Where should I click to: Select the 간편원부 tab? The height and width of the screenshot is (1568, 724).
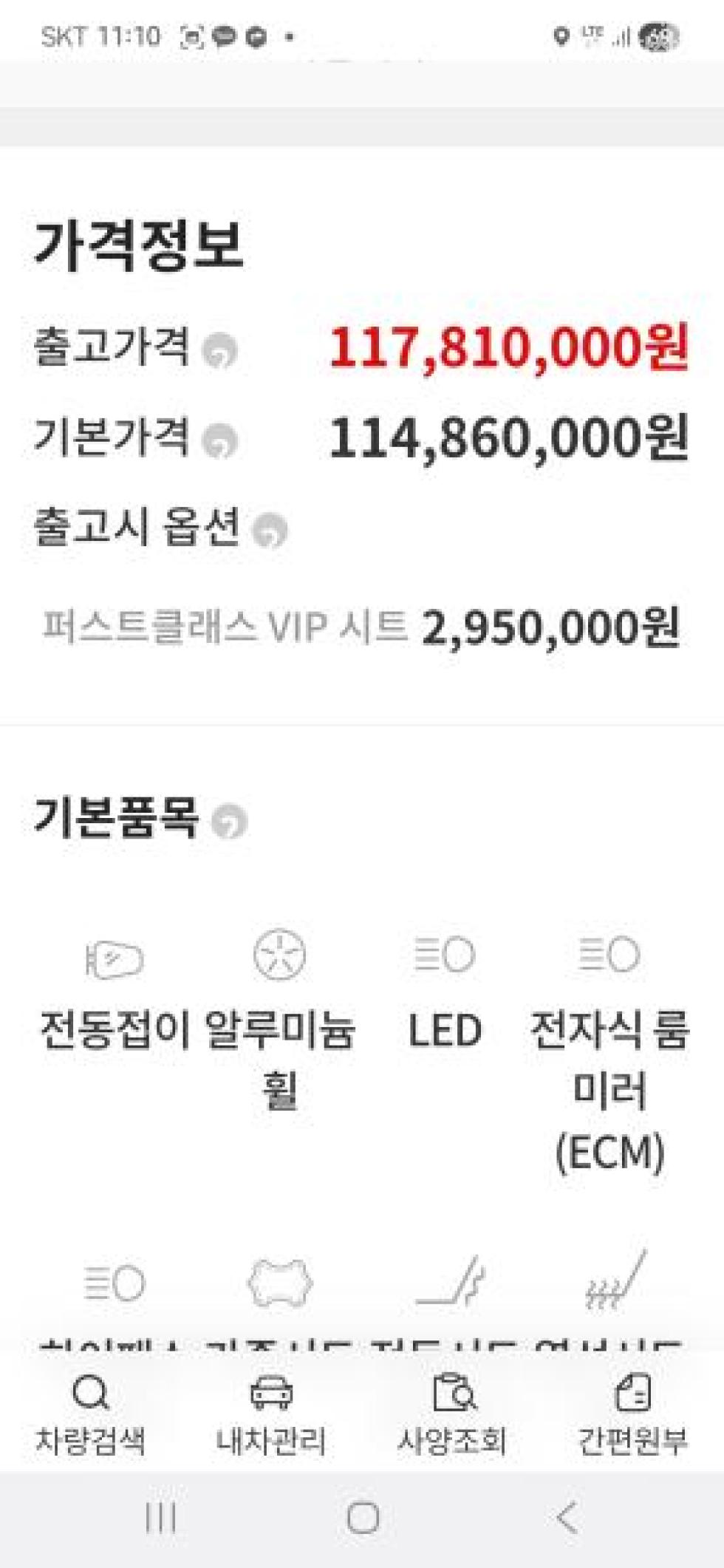pos(633,1417)
